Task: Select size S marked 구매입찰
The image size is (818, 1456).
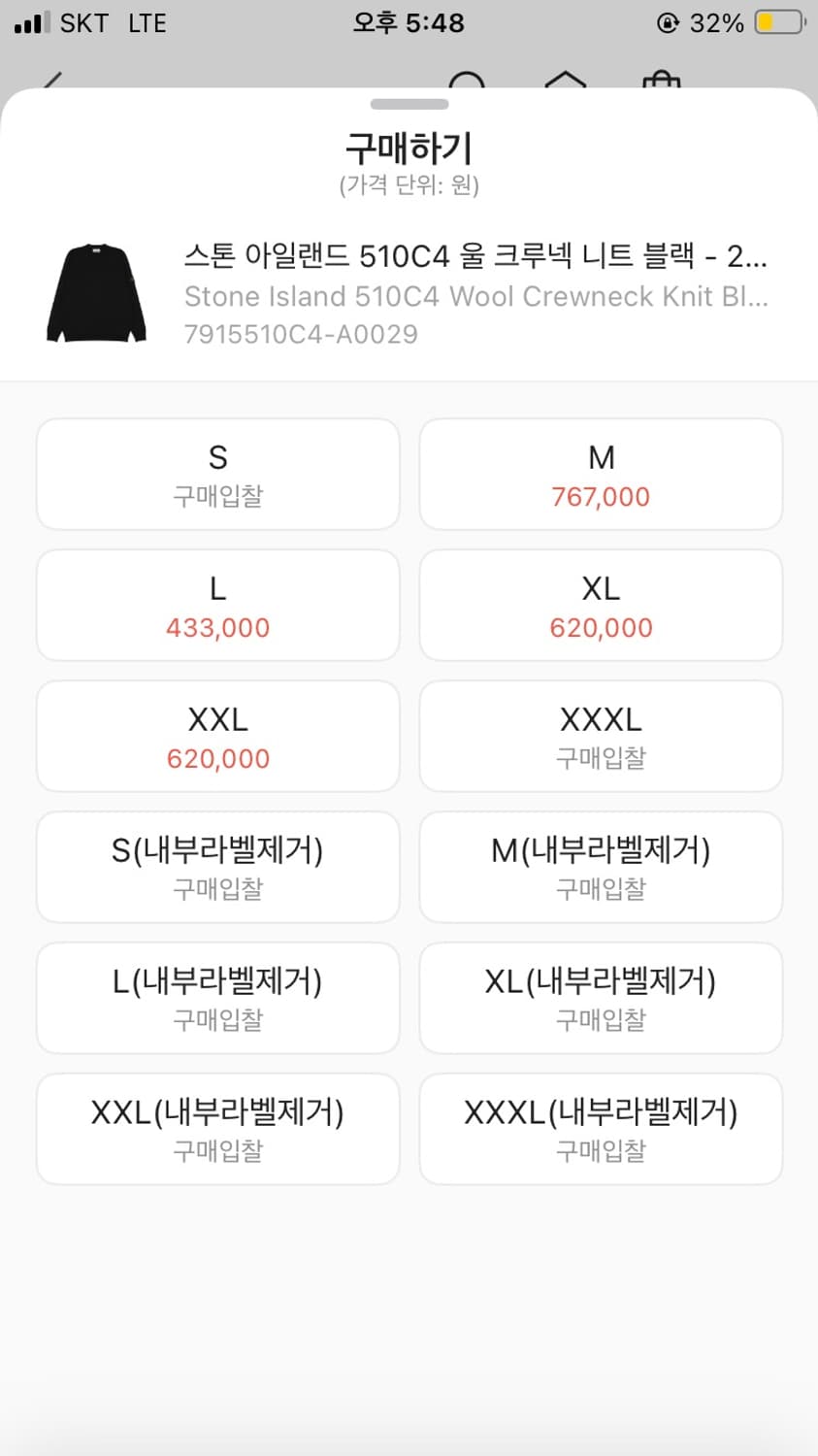Action: 217,475
